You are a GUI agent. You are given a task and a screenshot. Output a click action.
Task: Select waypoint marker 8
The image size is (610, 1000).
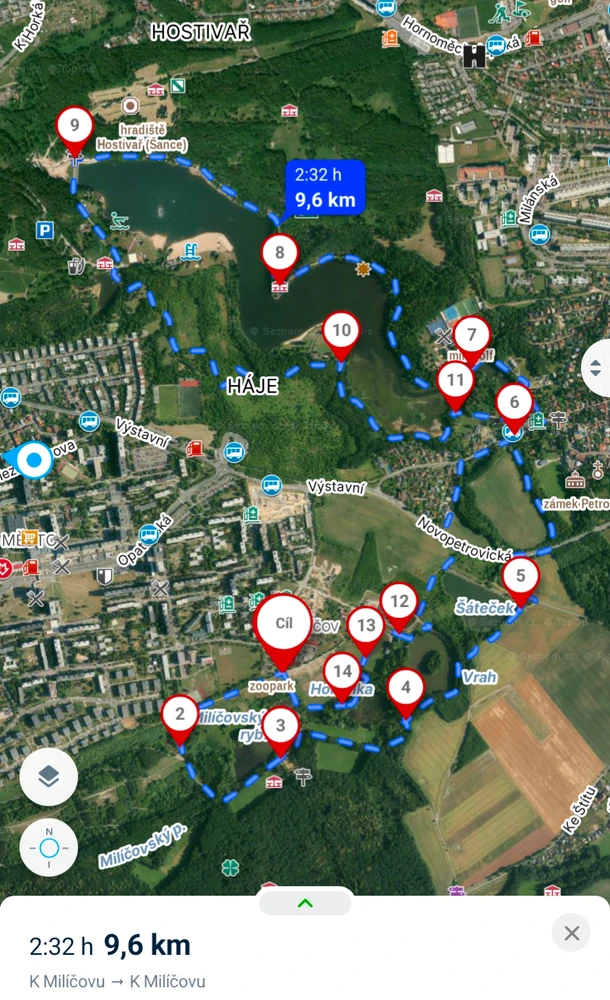(x=280, y=253)
